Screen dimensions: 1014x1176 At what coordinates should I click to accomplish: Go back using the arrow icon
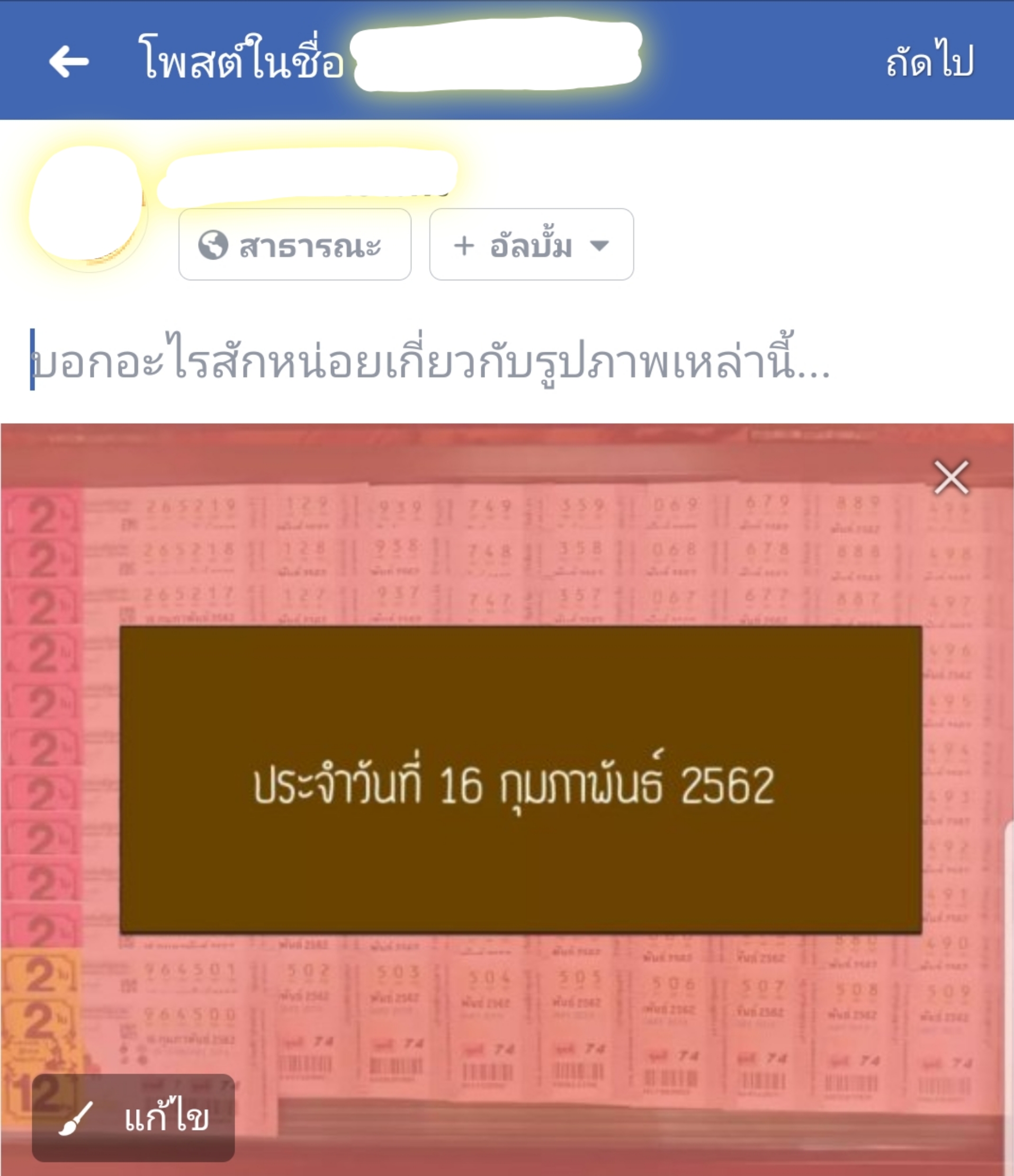pyautogui.click(x=69, y=61)
